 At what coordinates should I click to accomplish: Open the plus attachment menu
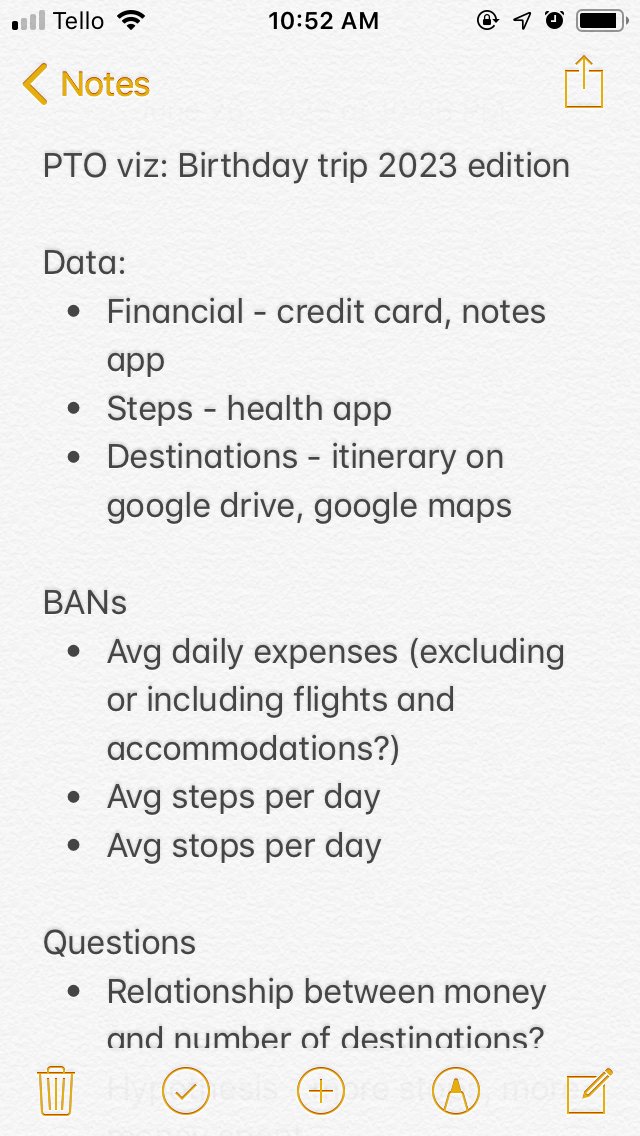pos(320,1090)
